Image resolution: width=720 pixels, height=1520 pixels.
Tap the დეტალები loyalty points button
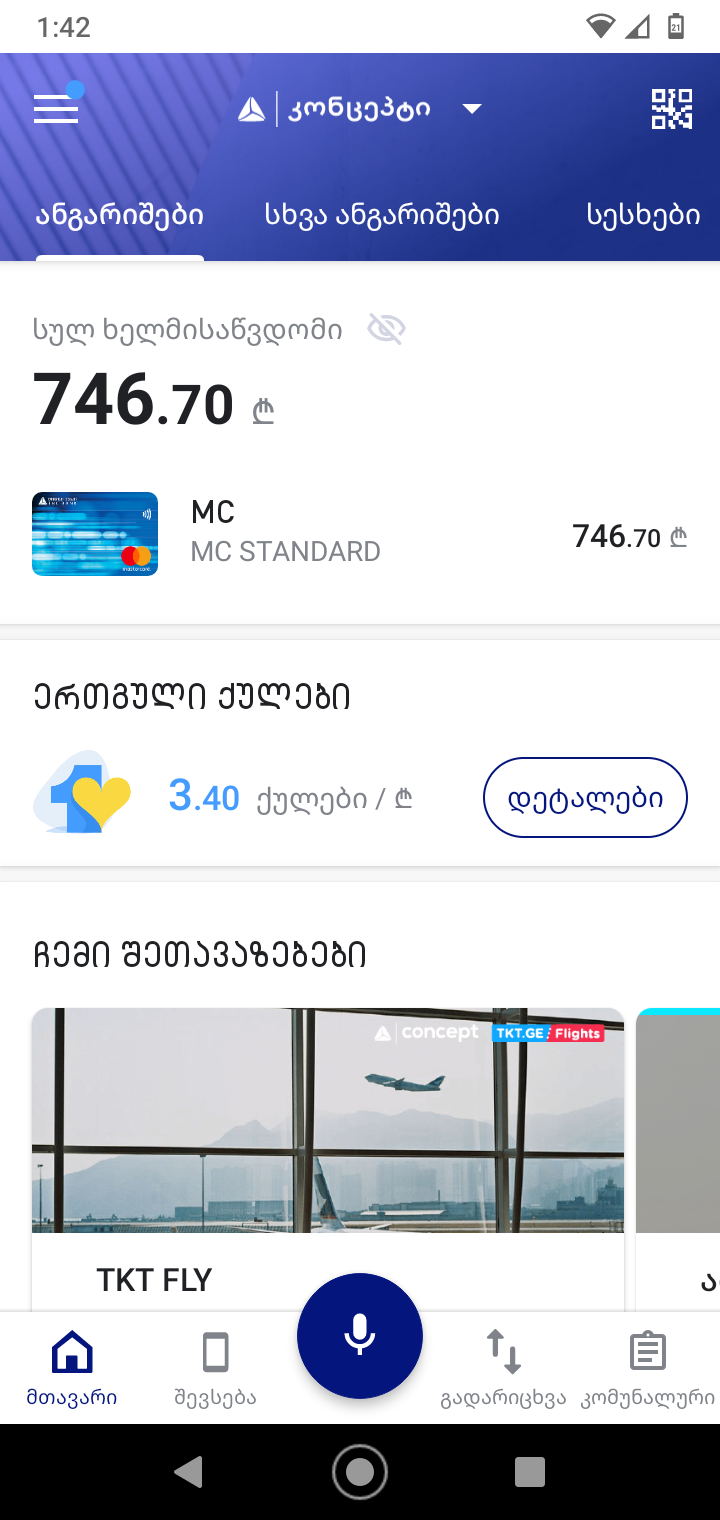click(x=585, y=797)
